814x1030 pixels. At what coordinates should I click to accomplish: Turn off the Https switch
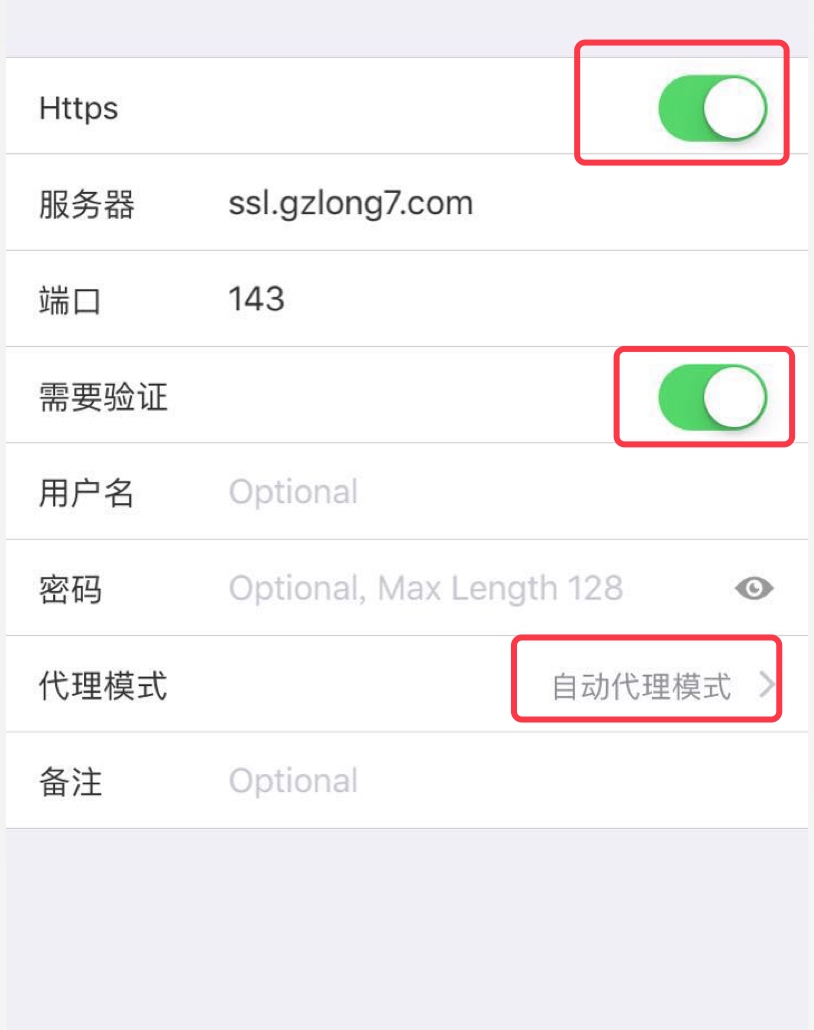(x=712, y=107)
